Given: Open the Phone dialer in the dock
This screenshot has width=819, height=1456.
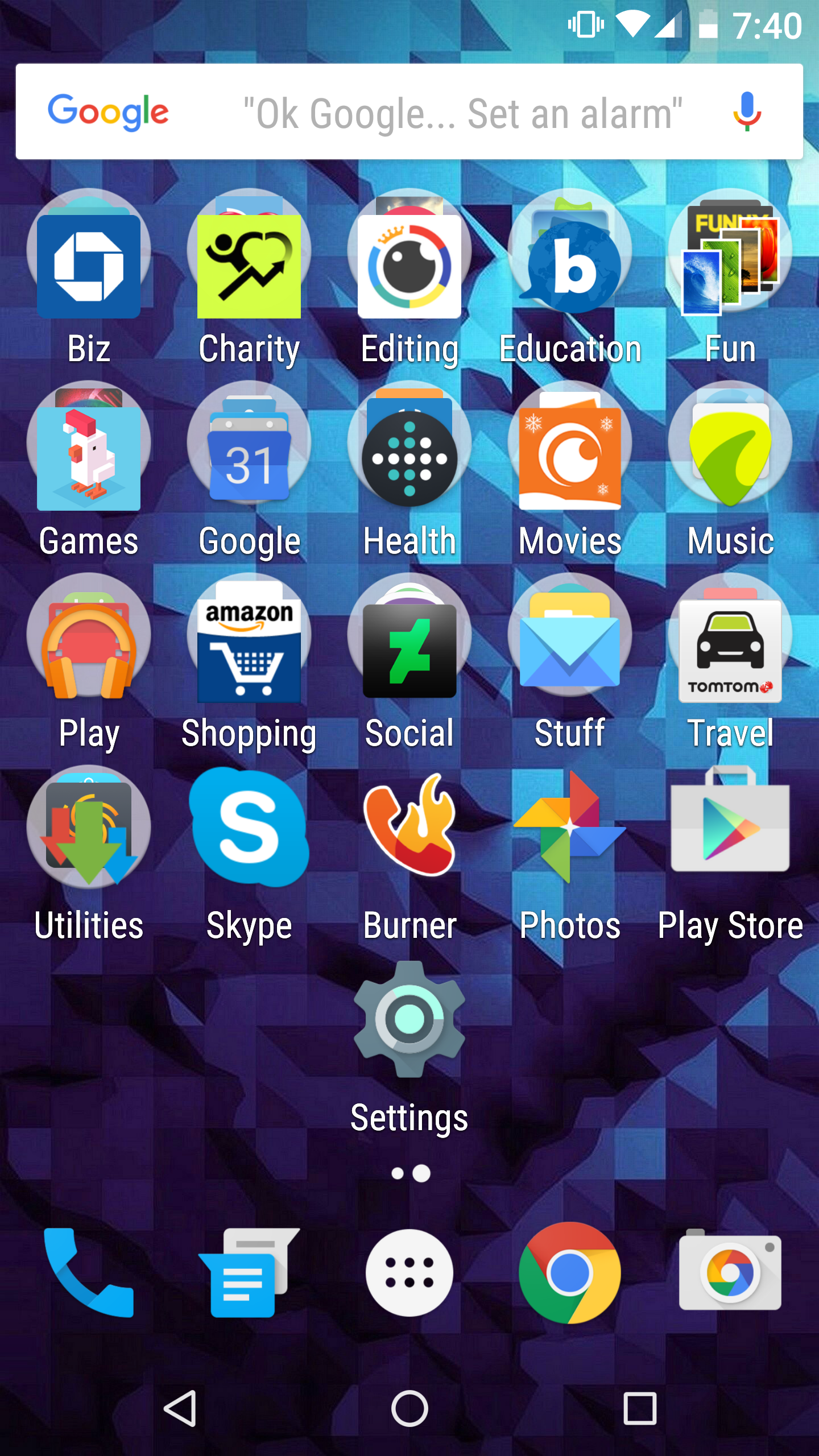Looking at the screenshot, I should coord(89,1273).
